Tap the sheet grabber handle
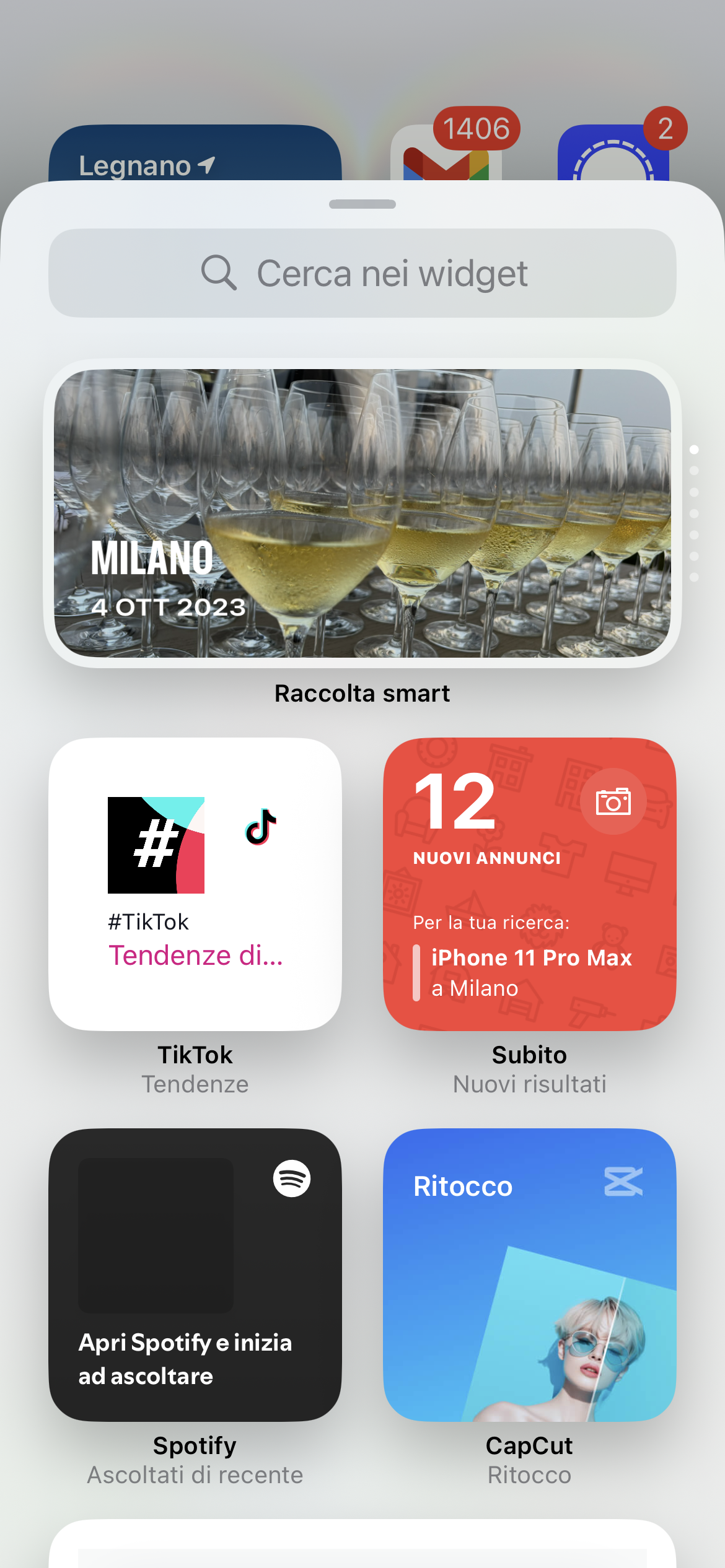This screenshot has height=1568, width=725. point(362,204)
